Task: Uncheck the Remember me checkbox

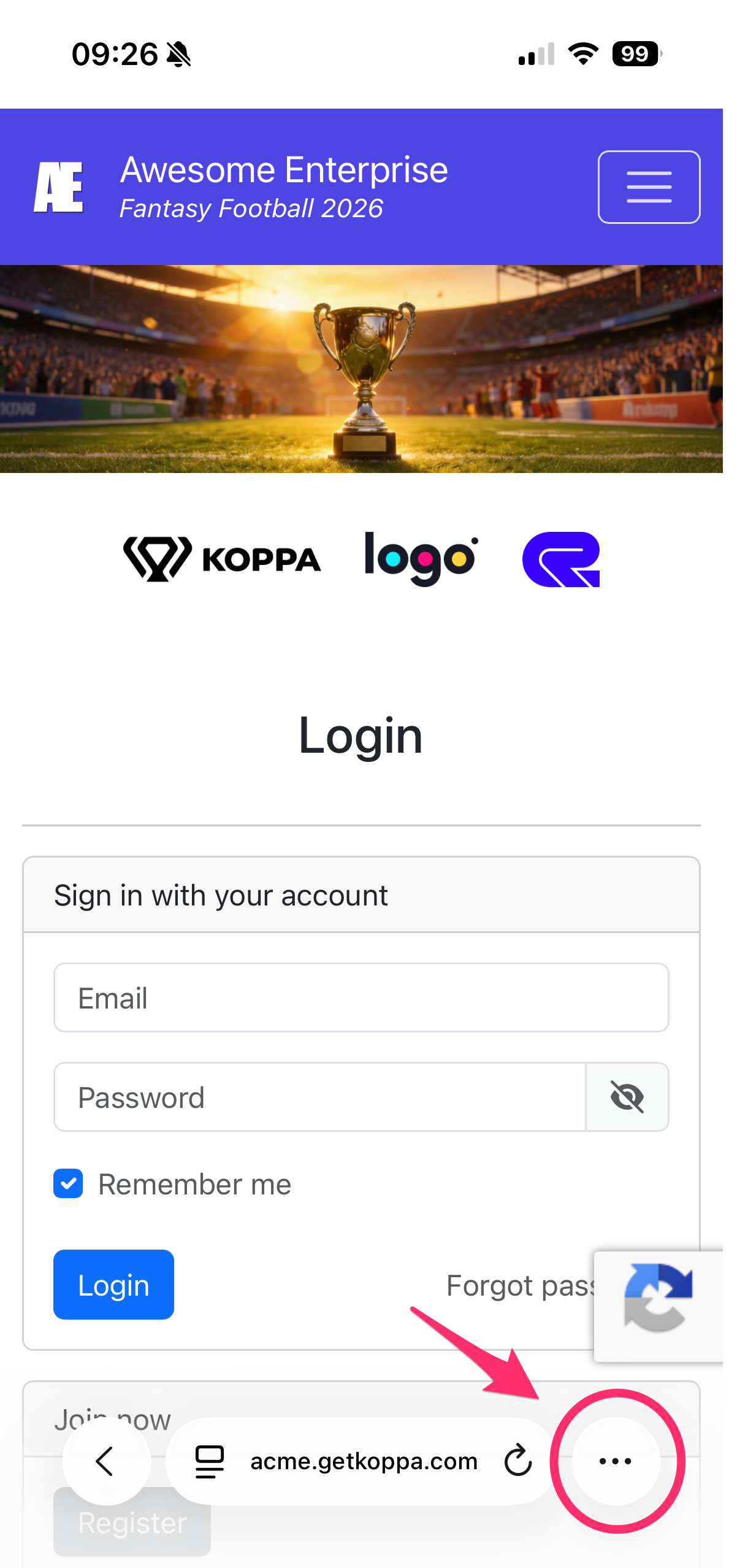Action: pyautogui.click(x=68, y=1183)
